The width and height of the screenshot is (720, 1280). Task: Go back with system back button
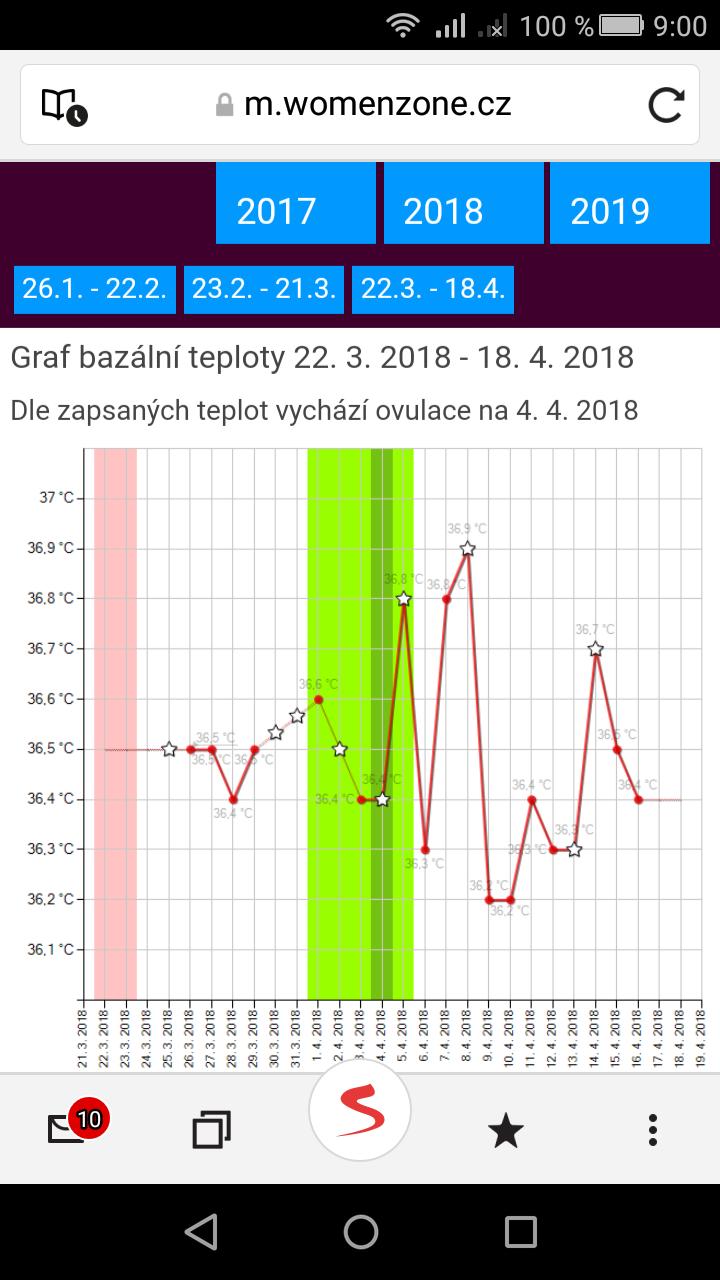tap(201, 1232)
